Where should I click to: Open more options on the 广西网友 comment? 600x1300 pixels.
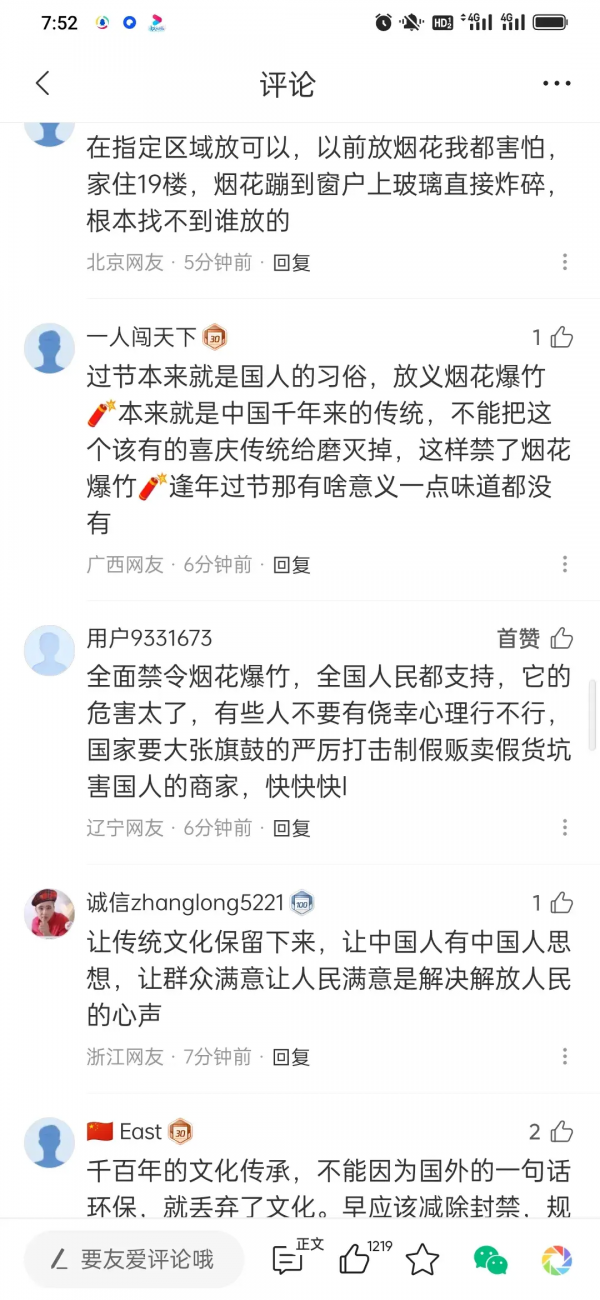click(565, 564)
